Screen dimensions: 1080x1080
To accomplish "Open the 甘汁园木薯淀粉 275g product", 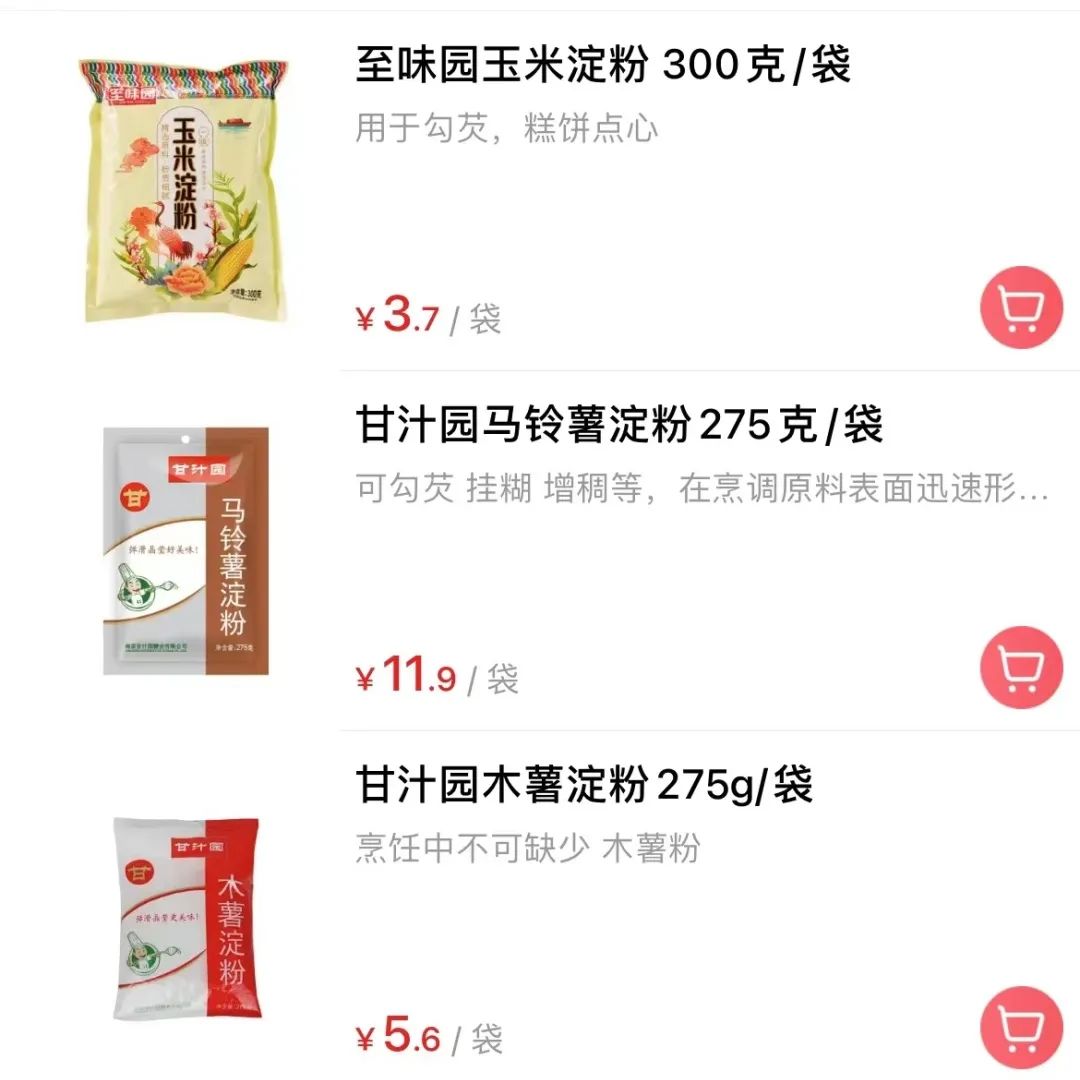I will [x=584, y=786].
